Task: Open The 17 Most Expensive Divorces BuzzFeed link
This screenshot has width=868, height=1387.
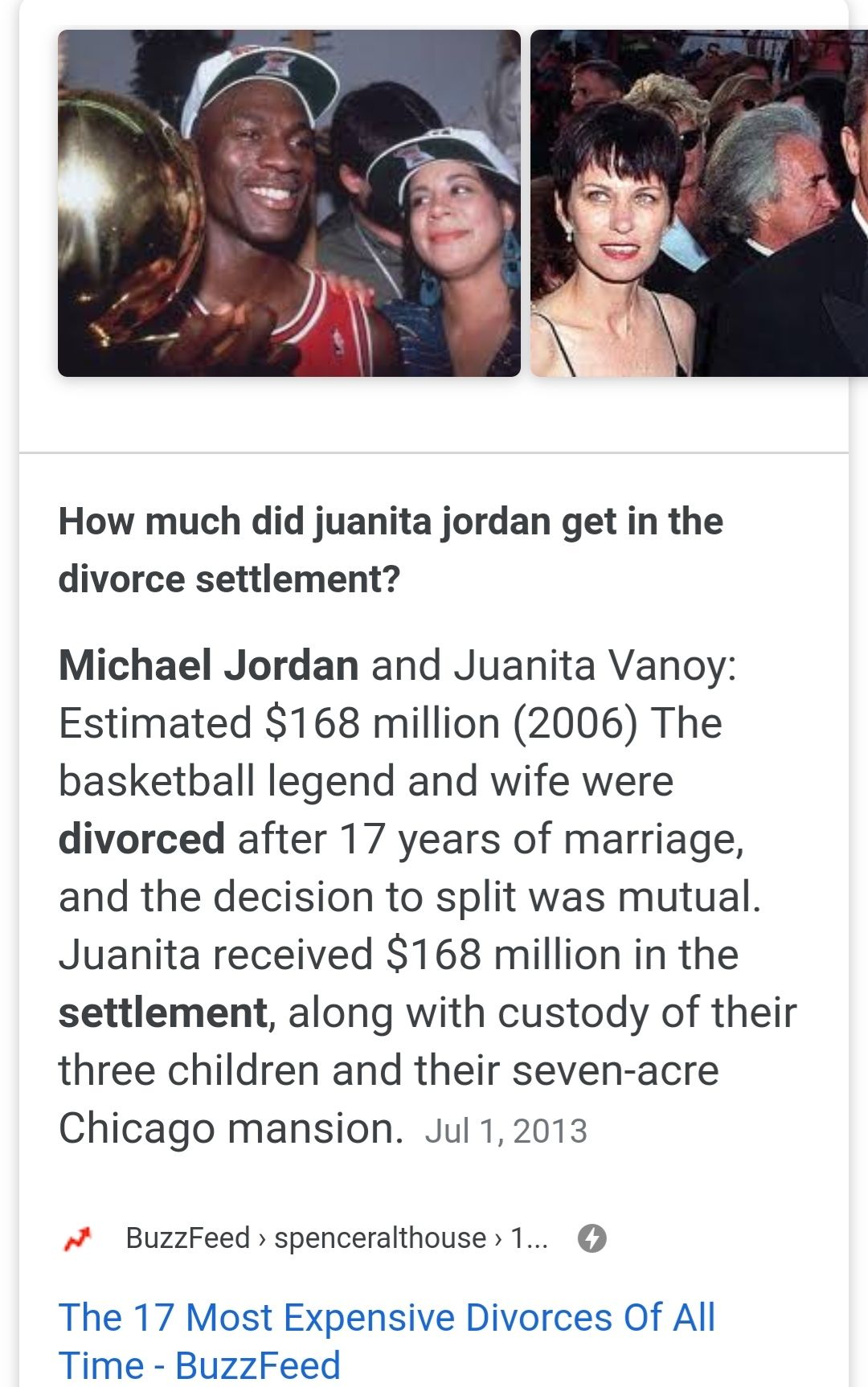Action: pyautogui.click(x=386, y=1340)
